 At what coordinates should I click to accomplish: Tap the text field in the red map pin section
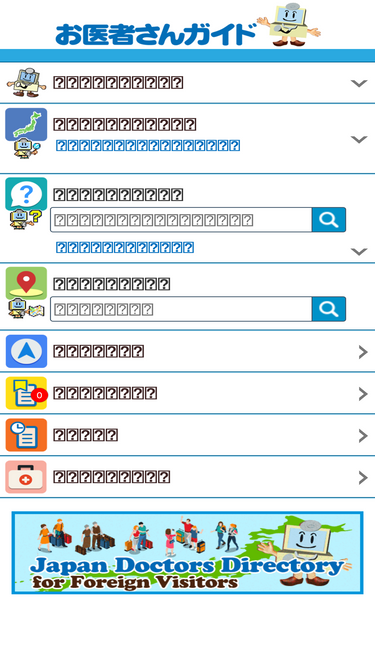[181, 309]
